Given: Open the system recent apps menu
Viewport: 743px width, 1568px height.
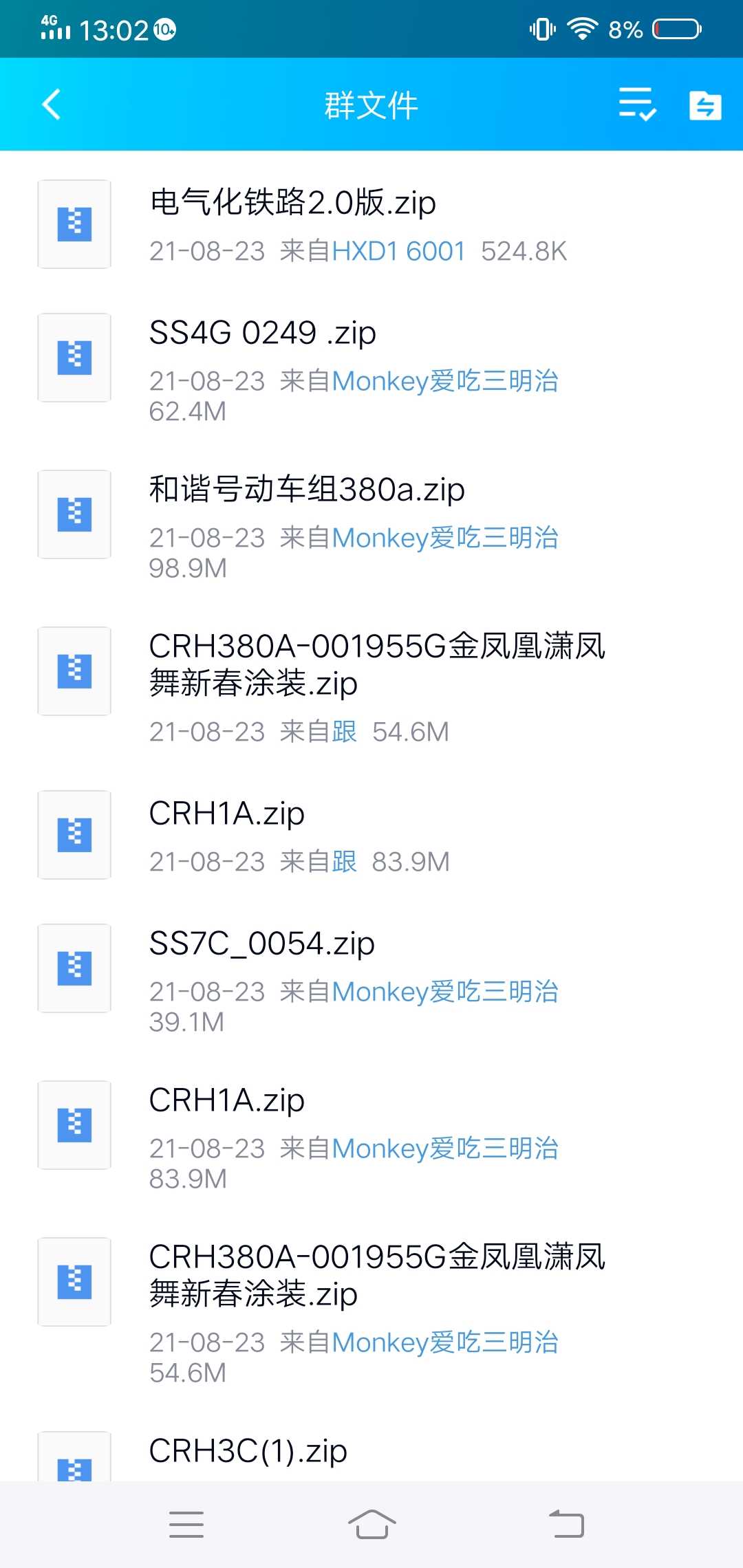Looking at the screenshot, I should coord(186,1525).
